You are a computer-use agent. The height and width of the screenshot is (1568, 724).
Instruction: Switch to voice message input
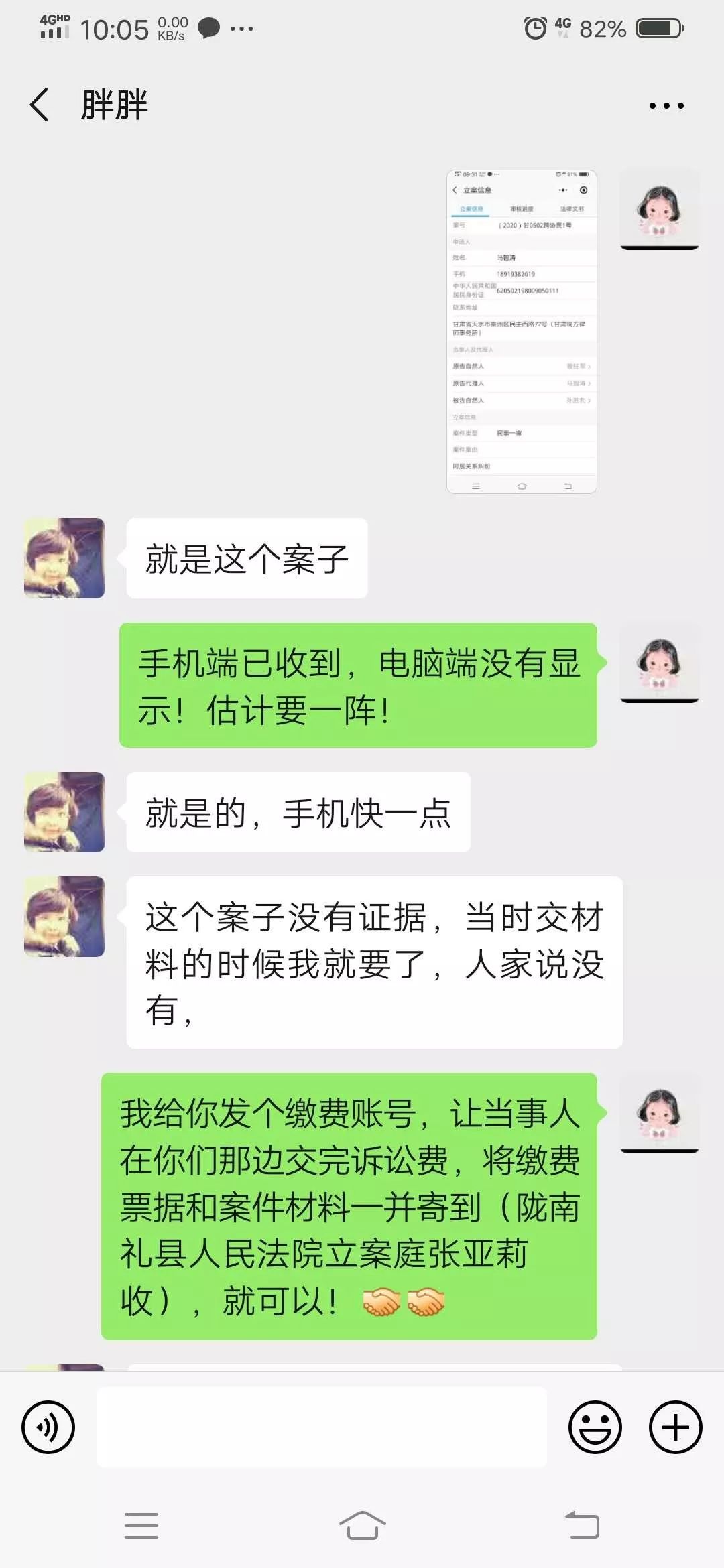pos(48,1427)
